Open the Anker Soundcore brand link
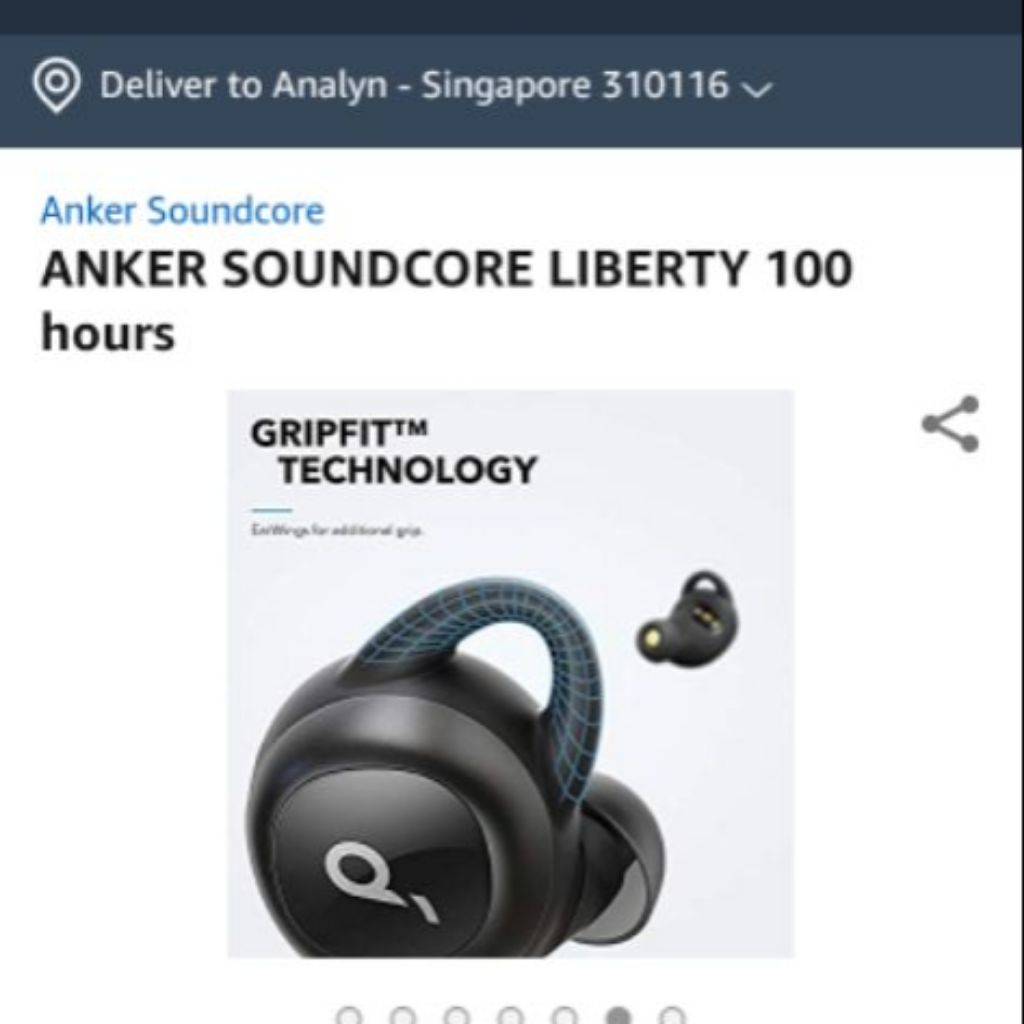Image resolution: width=1024 pixels, height=1024 pixels. click(182, 211)
